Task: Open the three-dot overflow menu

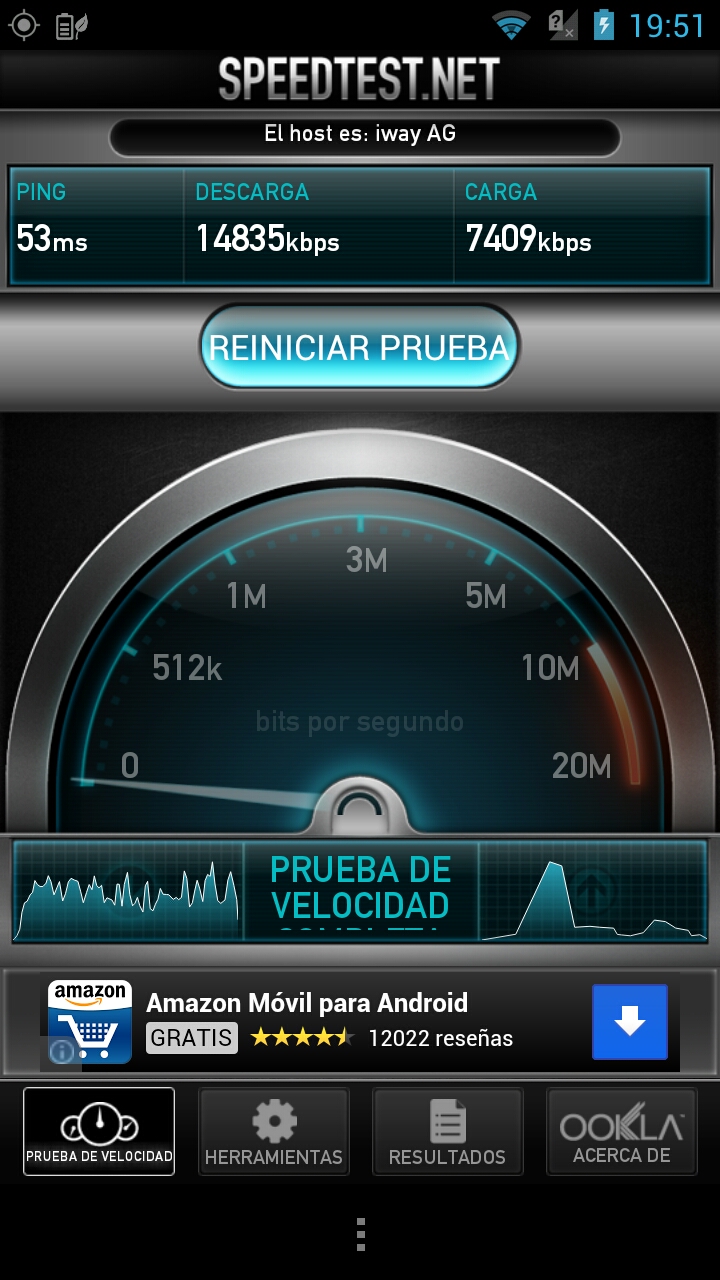Action: click(x=360, y=1234)
